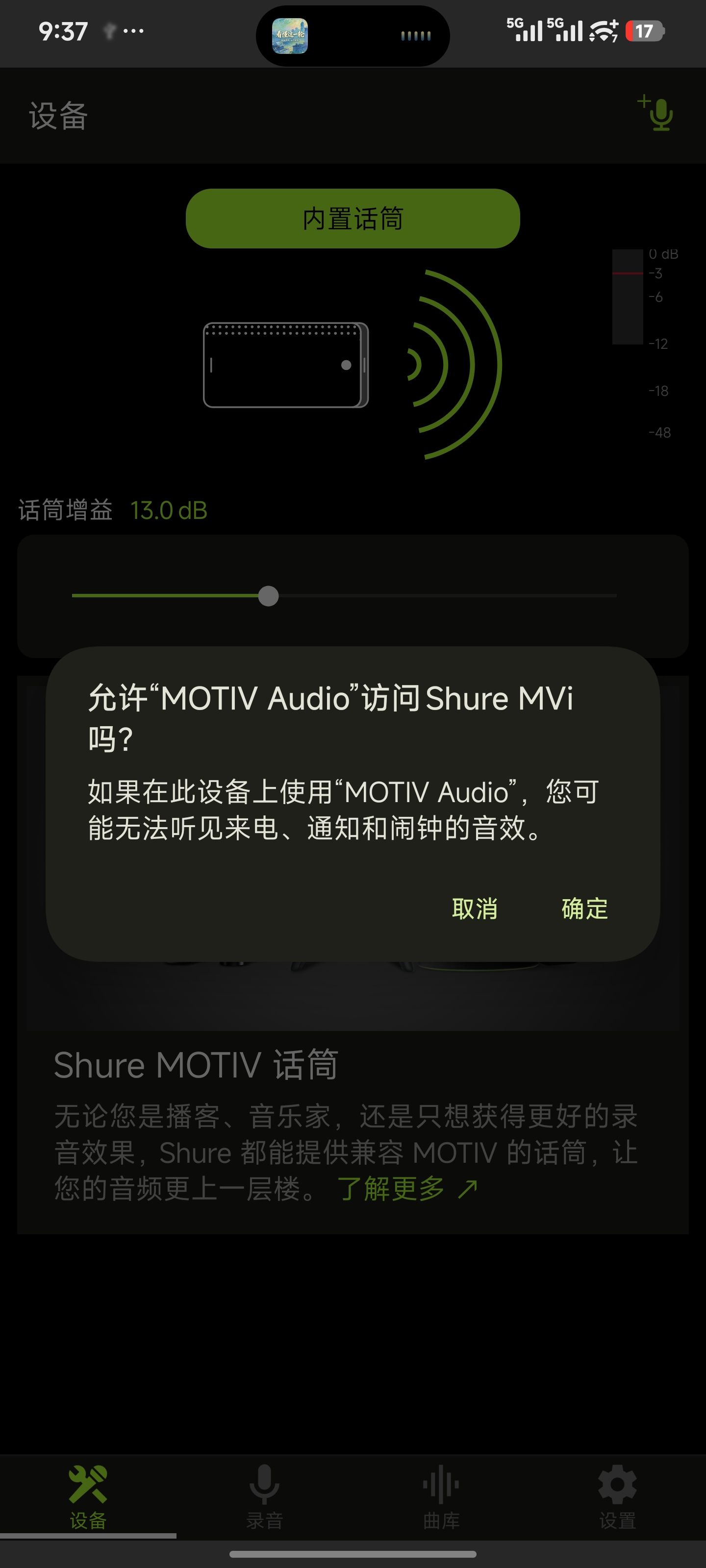Open the 了解更多 link
706x1568 pixels.
pos(407,1189)
